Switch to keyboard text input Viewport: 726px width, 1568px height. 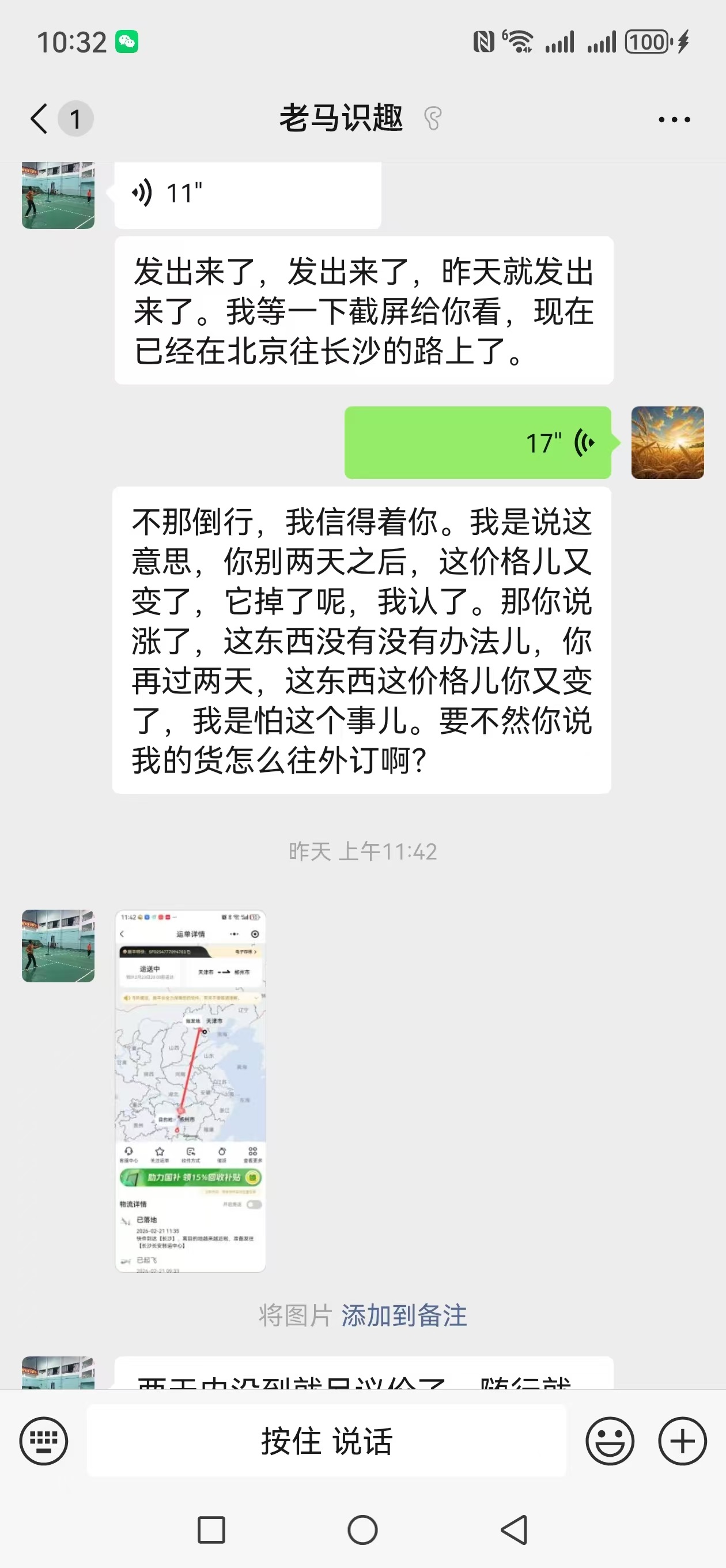coord(44,1441)
